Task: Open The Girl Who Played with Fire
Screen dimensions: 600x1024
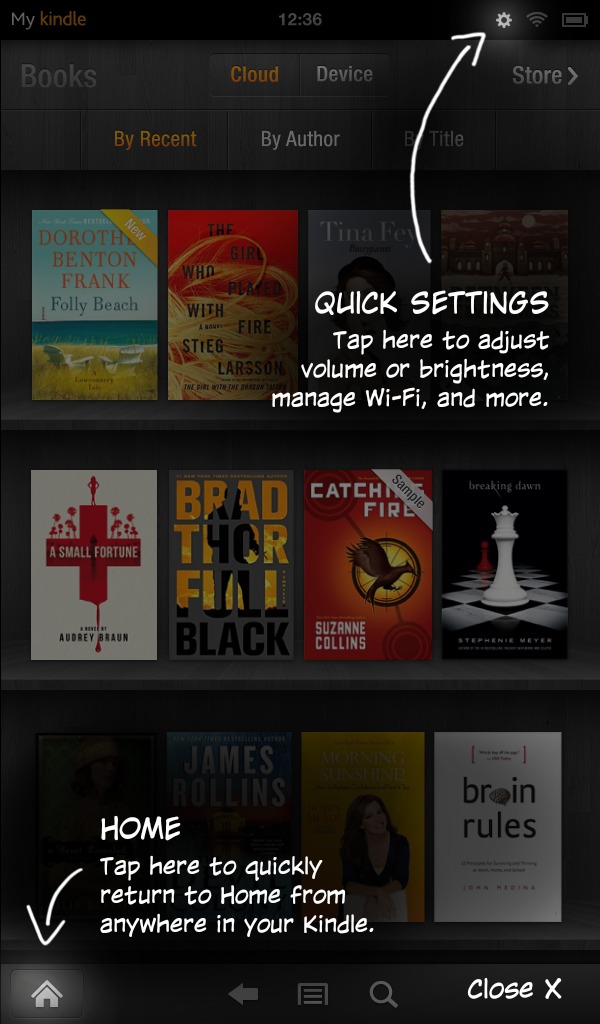Action: coord(232,304)
